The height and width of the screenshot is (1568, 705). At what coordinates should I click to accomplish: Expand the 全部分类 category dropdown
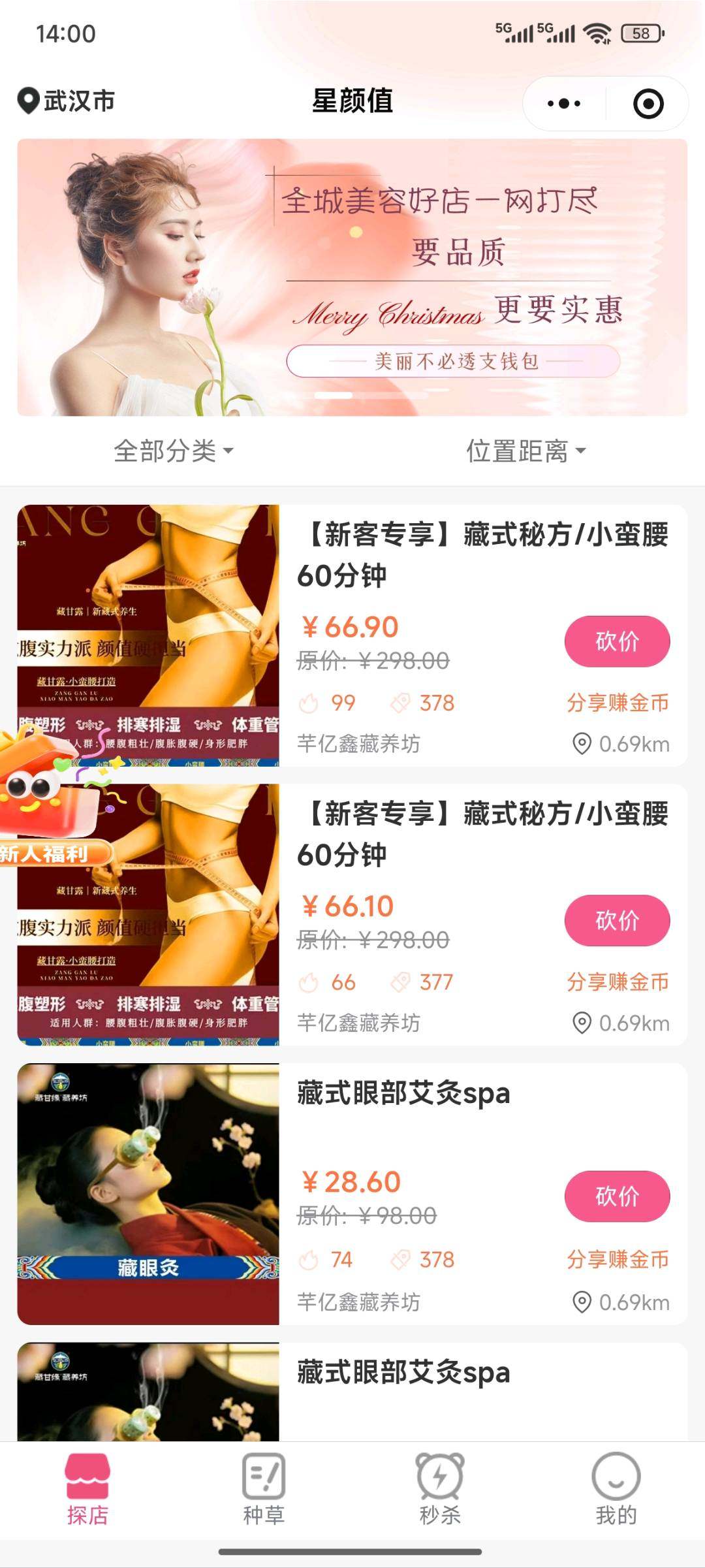pos(173,451)
